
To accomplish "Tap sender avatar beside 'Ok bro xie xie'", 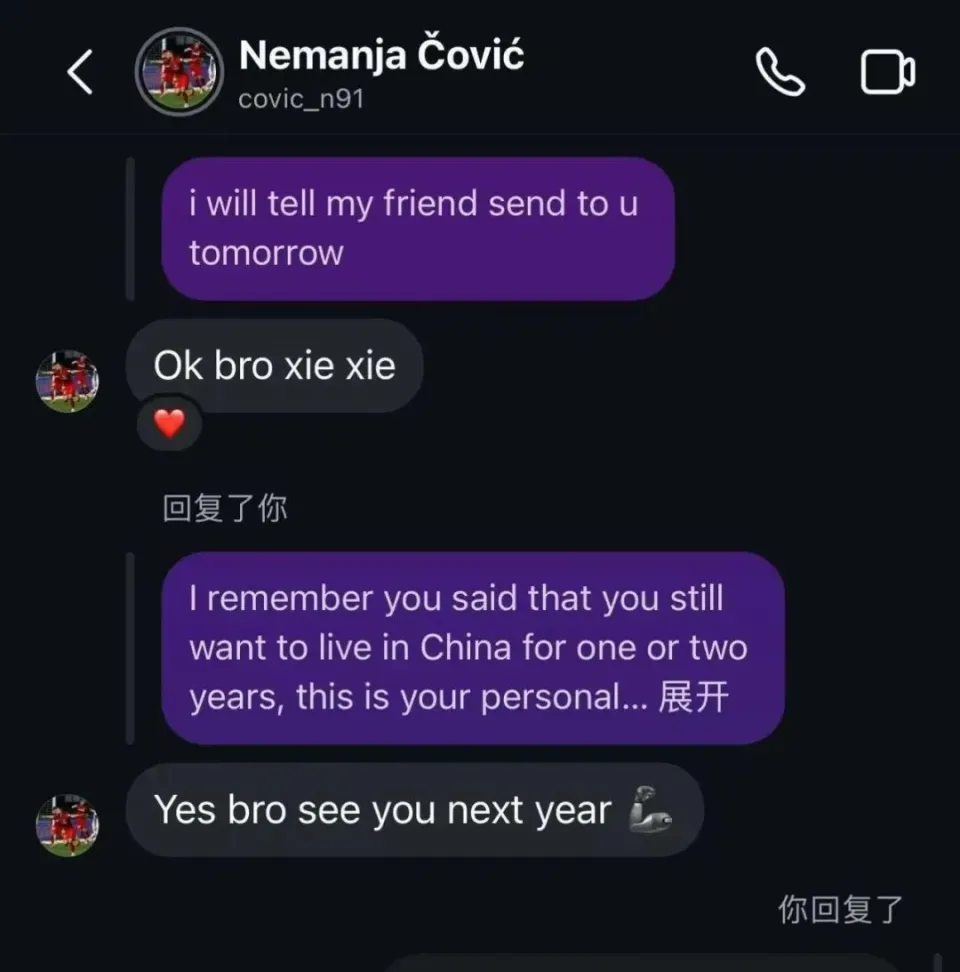I will pyautogui.click(x=68, y=381).
